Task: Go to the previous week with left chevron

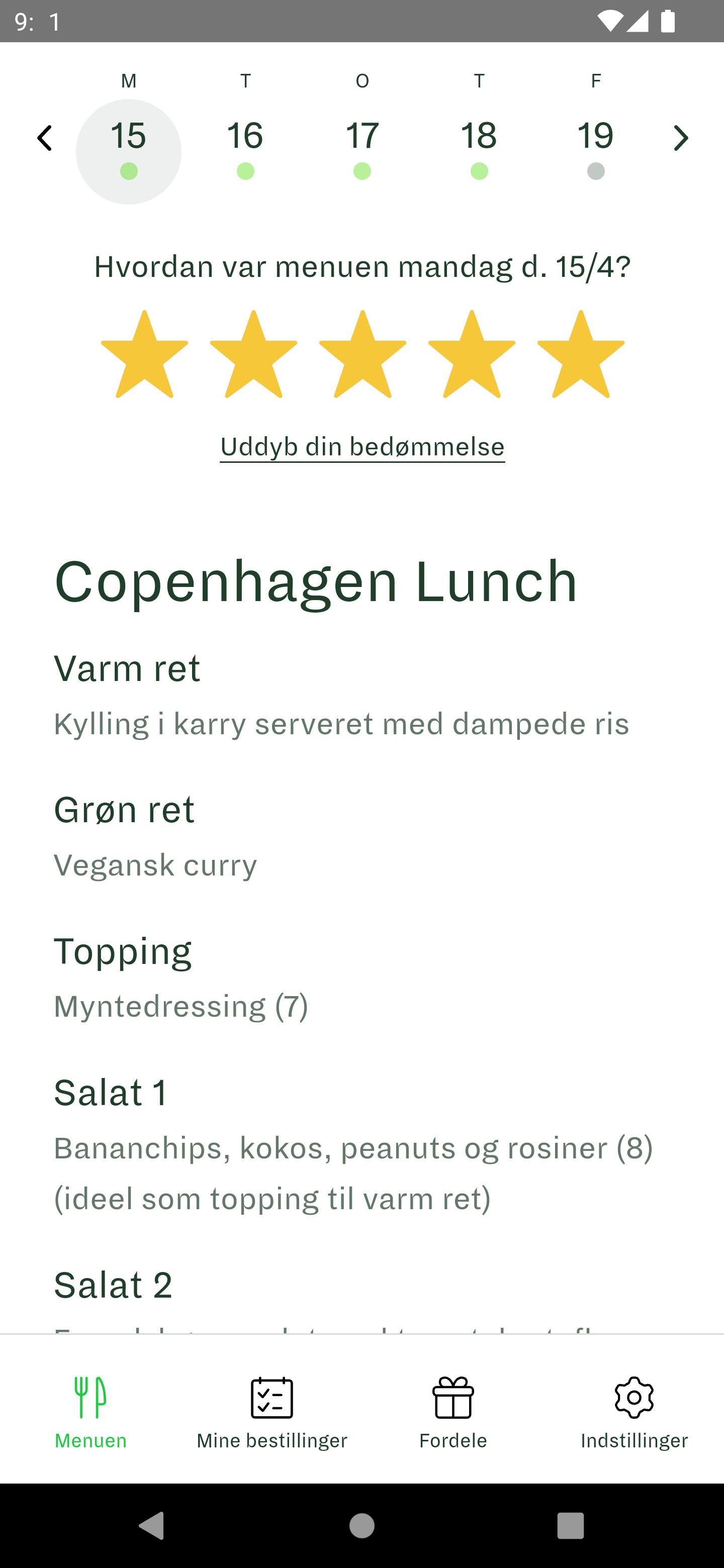Action: [44, 138]
